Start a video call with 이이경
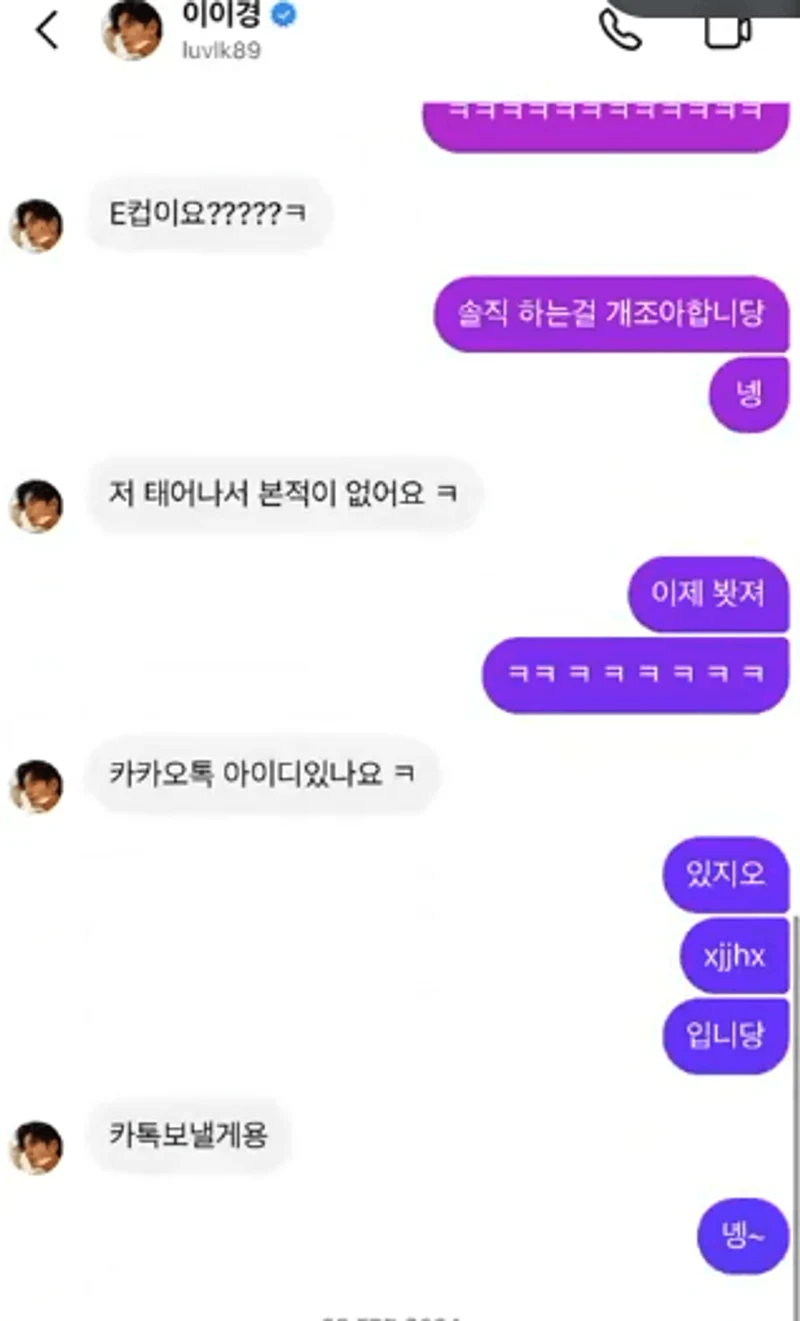This screenshot has width=800, height=1321. pyautogui.click(x=725, y=33)
